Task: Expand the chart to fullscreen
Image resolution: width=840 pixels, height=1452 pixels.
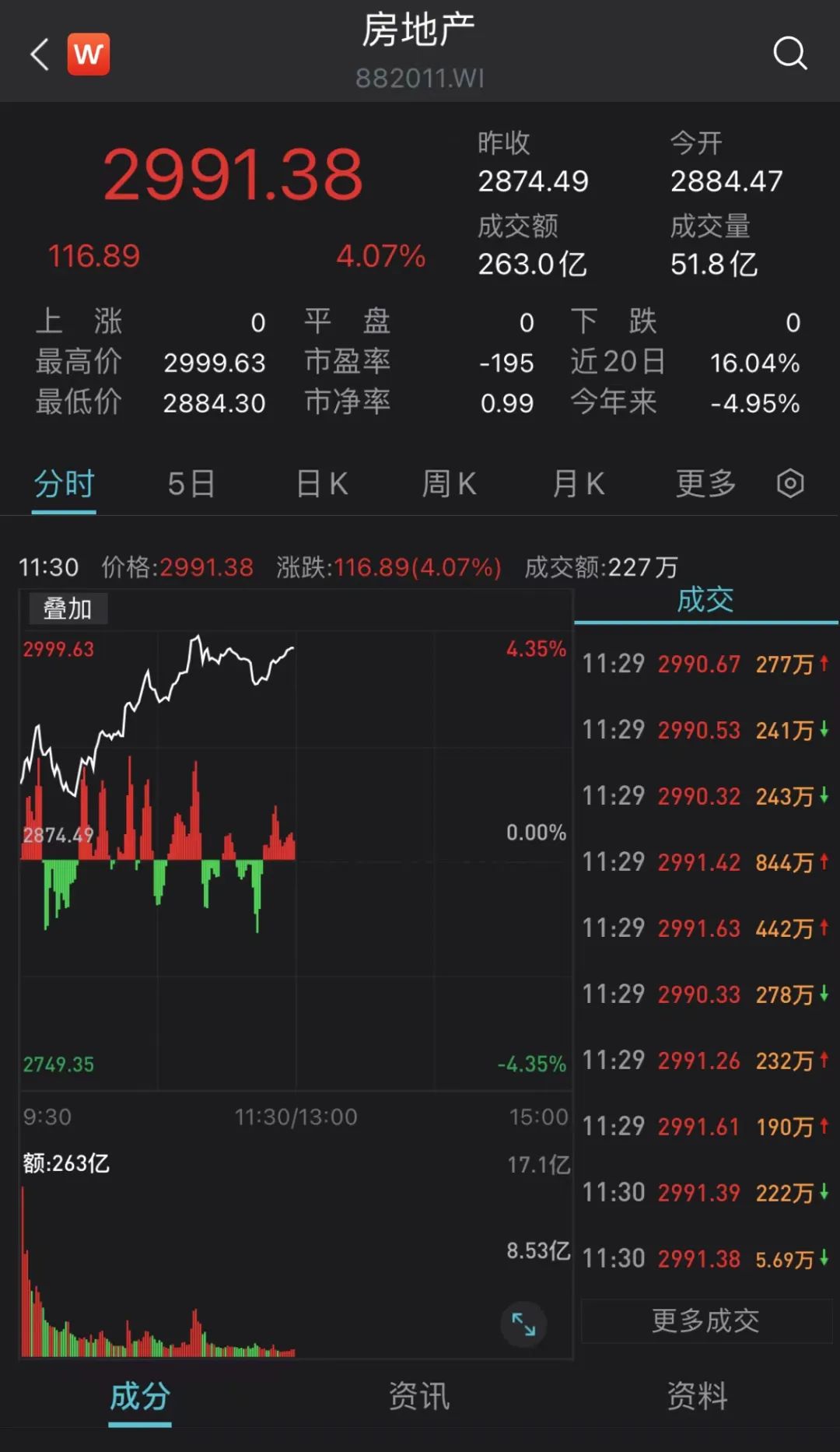Action: [523, 1324]
